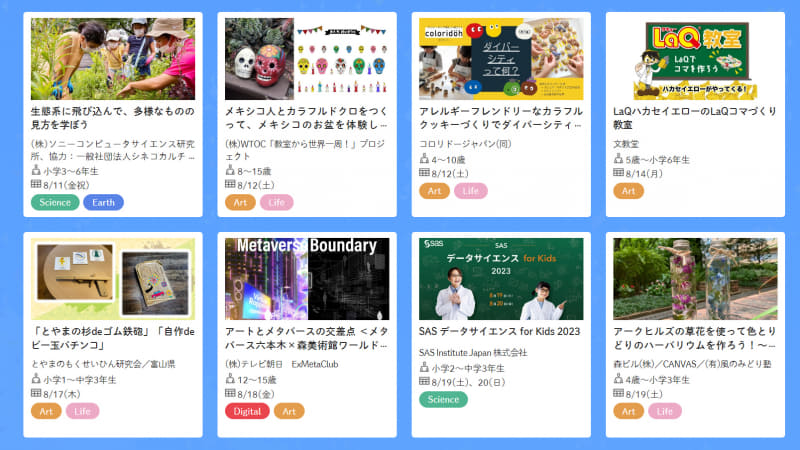Tap the Art tag on LaQ card
Viewport: 800px width, 450px height.
[628, 191]
